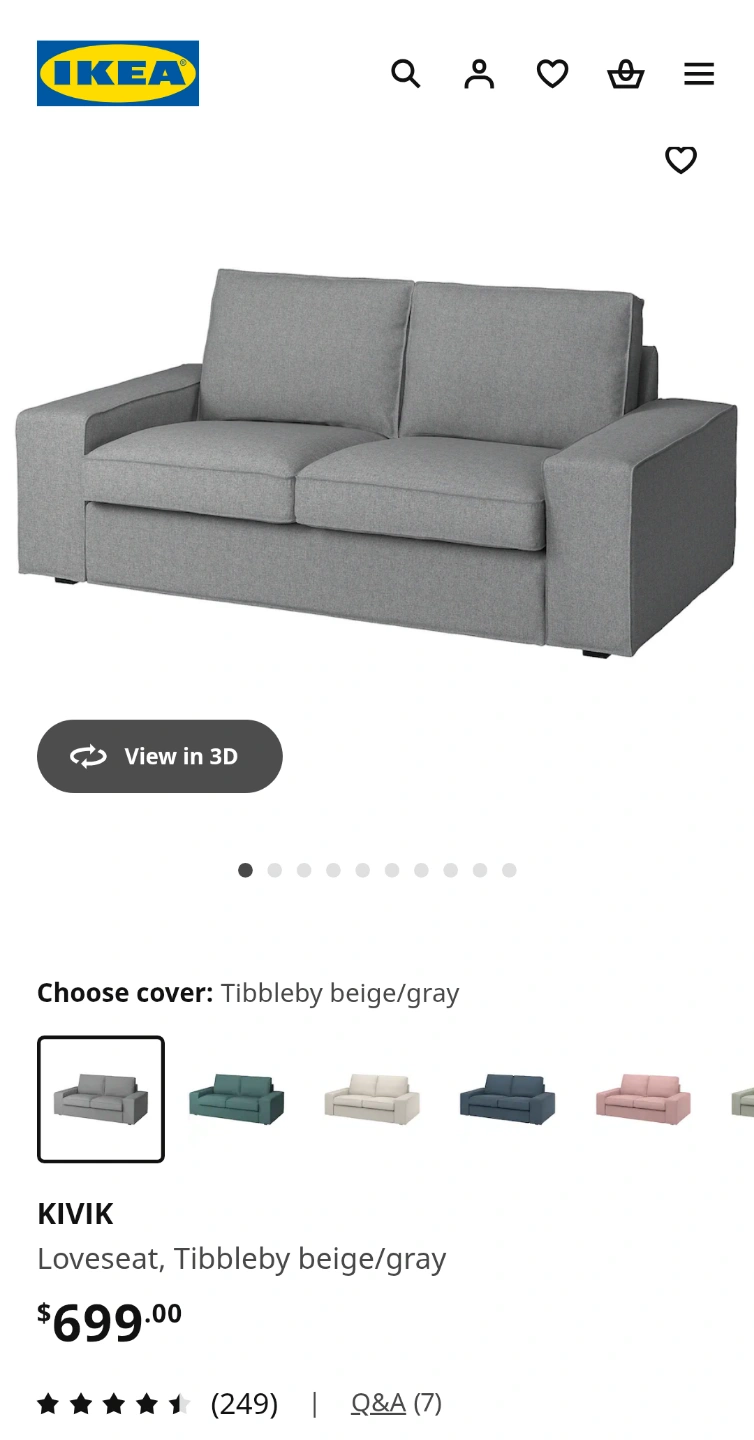
Task: Open the favorites list in header
Action: click(x=552, y=74)
